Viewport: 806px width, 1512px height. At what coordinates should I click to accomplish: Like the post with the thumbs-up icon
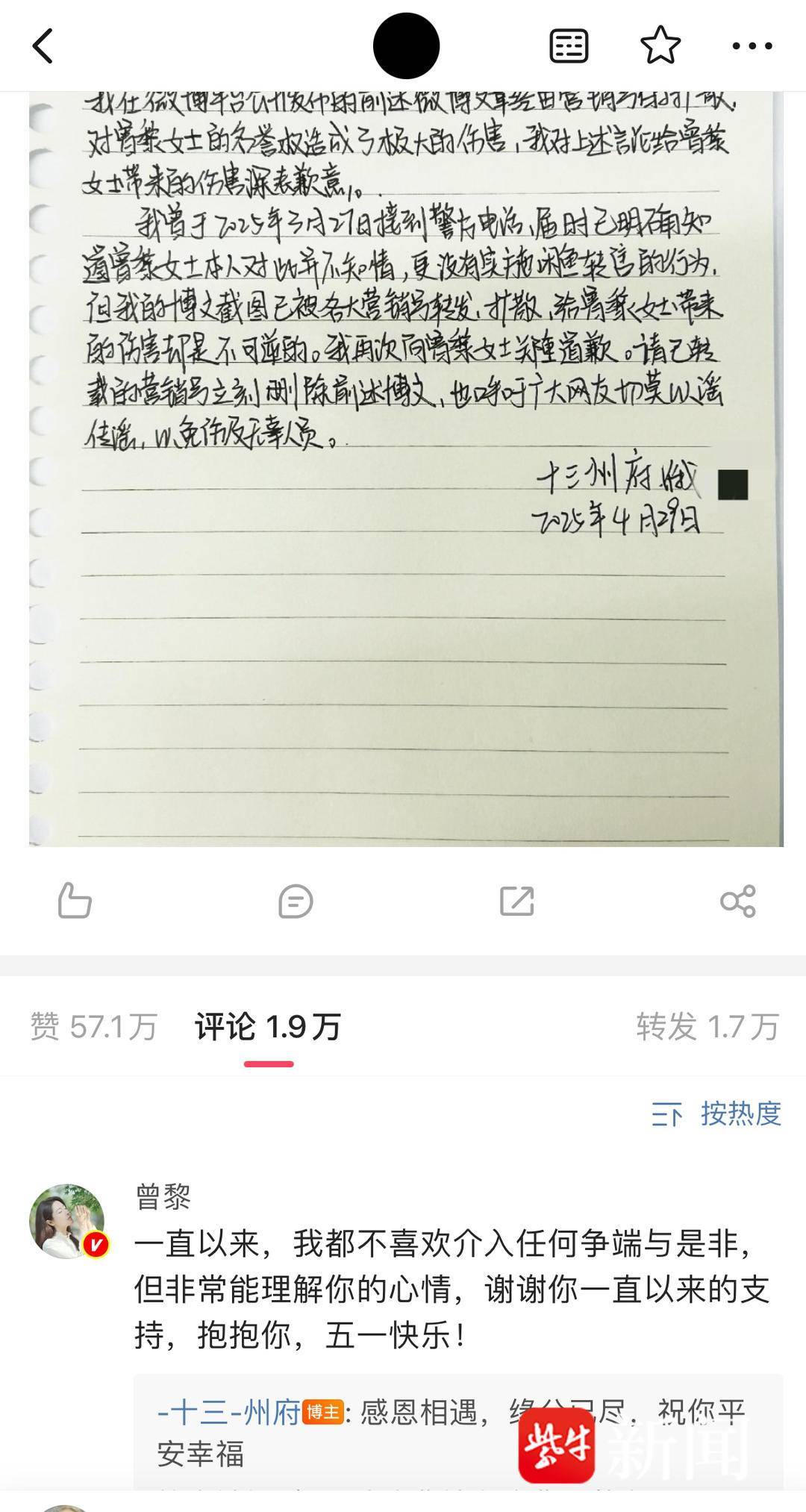pyautogui.click(x=75, y=901)
